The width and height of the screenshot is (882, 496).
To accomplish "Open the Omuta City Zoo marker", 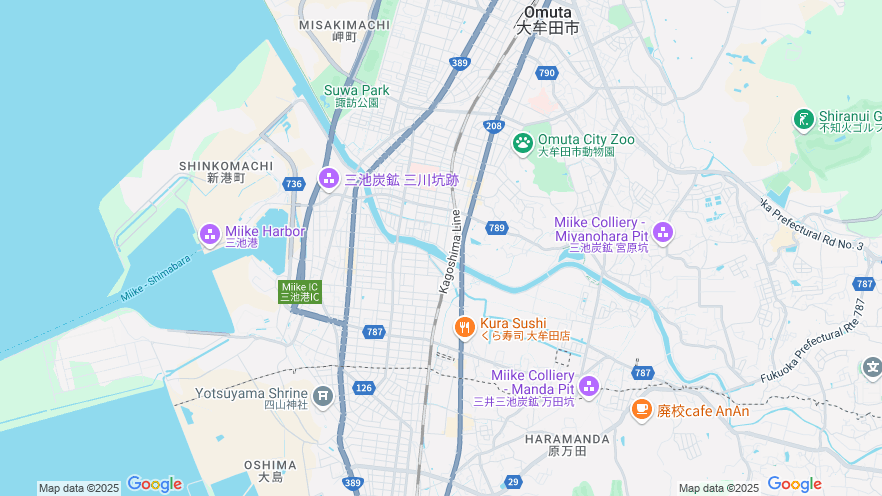I will 523,143.
